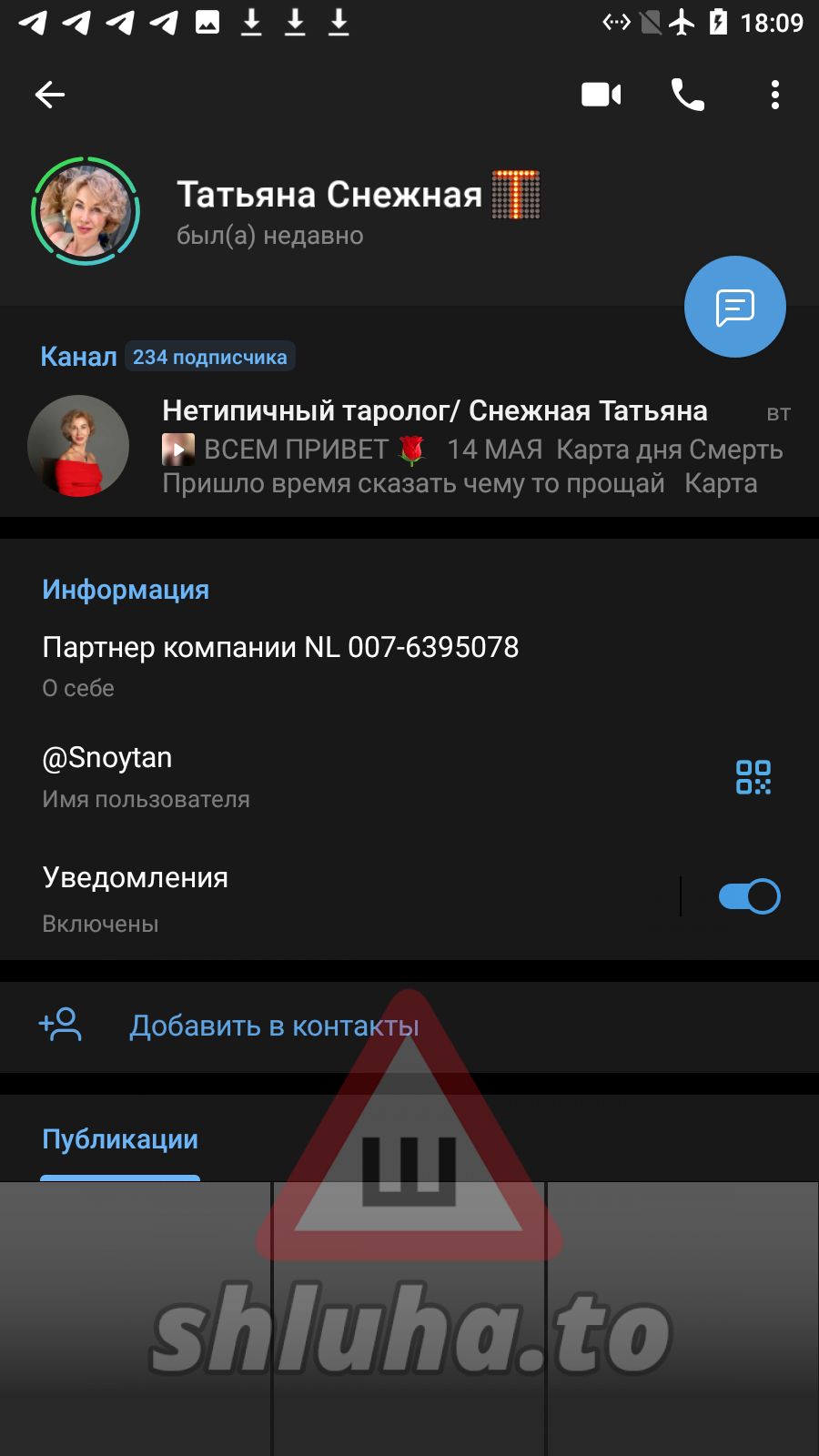Open the three-dot overflow menu
819x1456 pixels.
tap(774, 95)
